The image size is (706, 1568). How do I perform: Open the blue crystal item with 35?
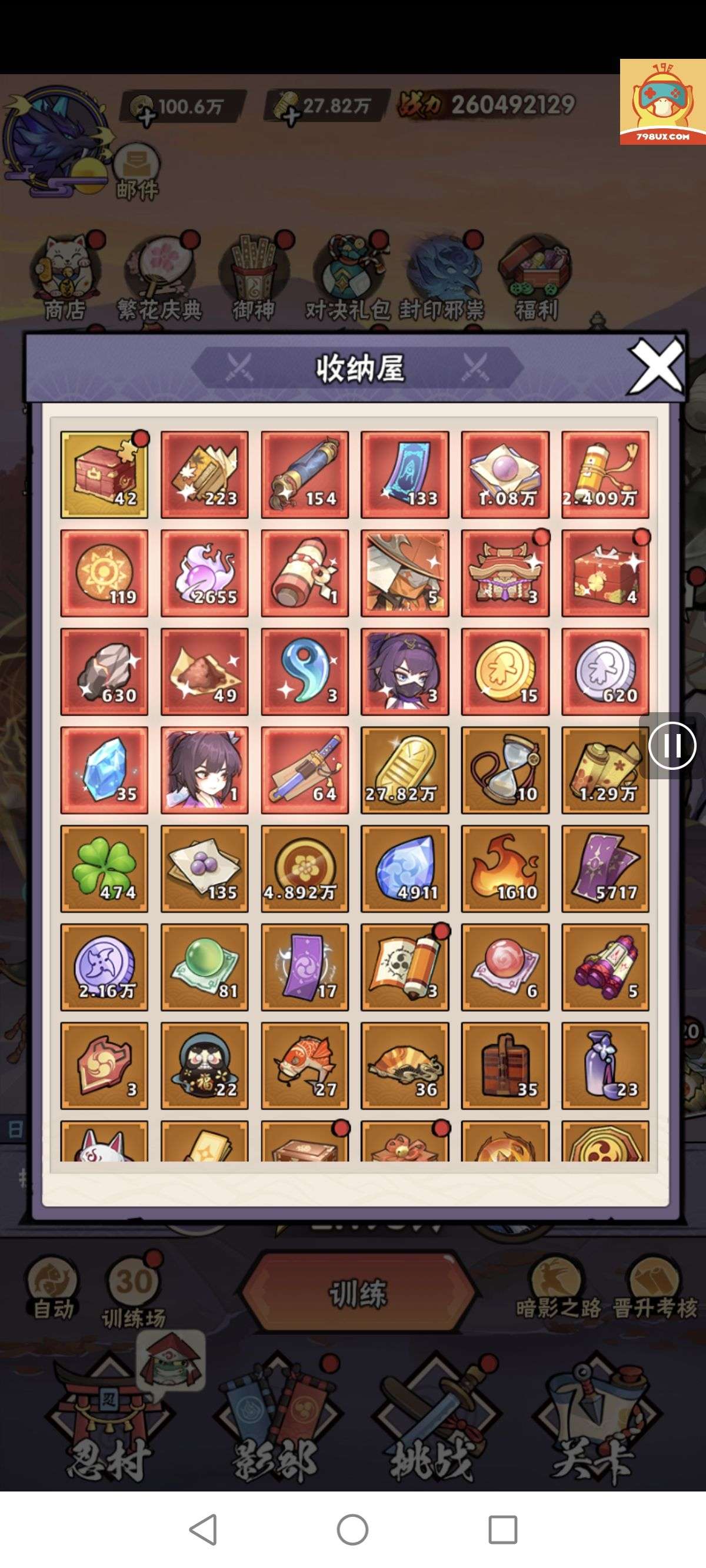104,770
